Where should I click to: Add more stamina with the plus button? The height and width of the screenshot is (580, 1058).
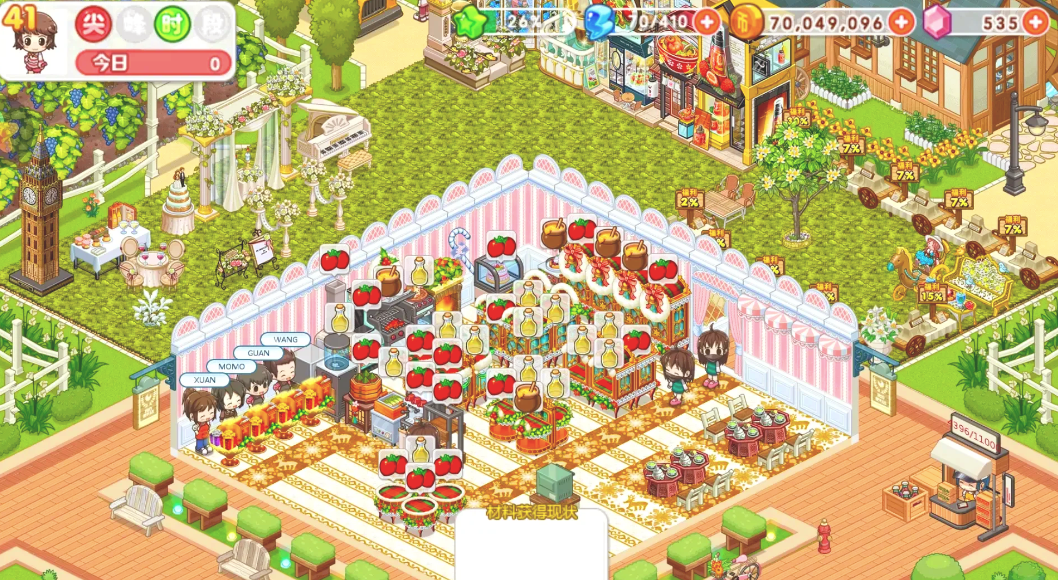pos(707,22)
